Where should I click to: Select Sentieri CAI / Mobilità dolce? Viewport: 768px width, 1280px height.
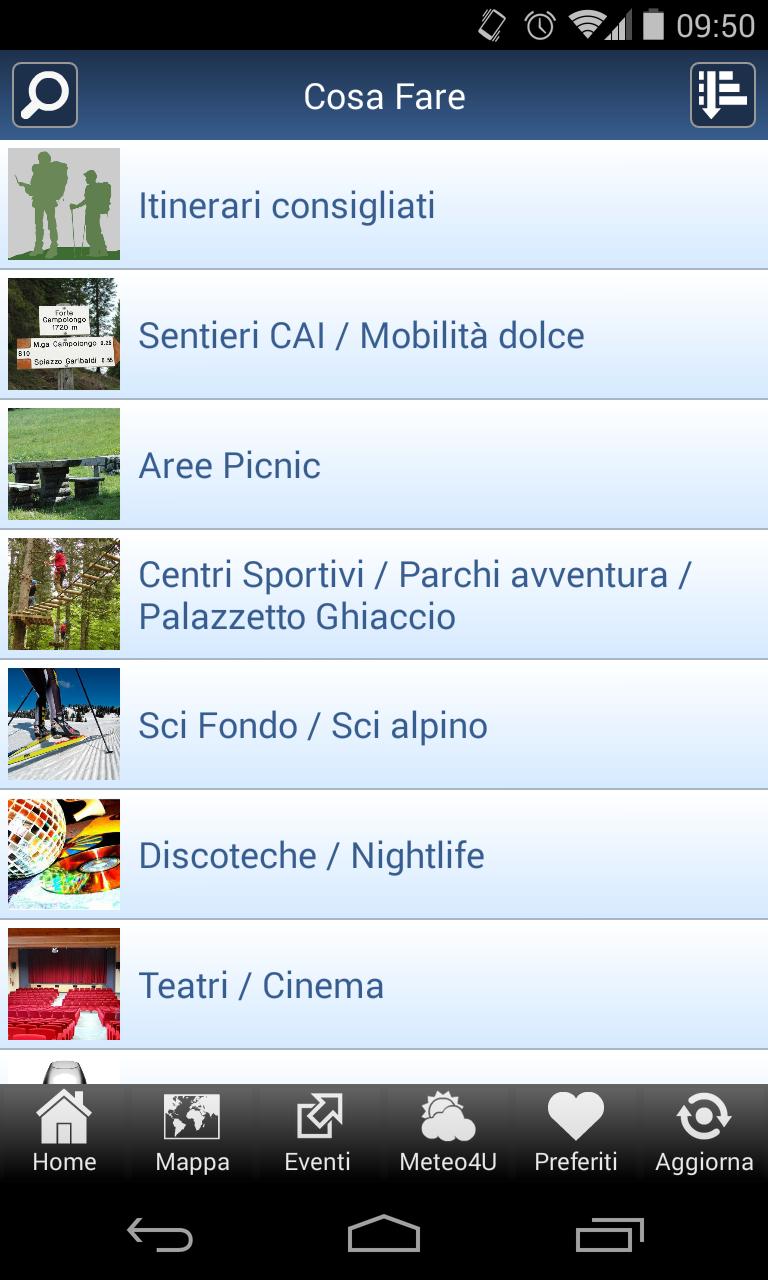click(384, 335)
